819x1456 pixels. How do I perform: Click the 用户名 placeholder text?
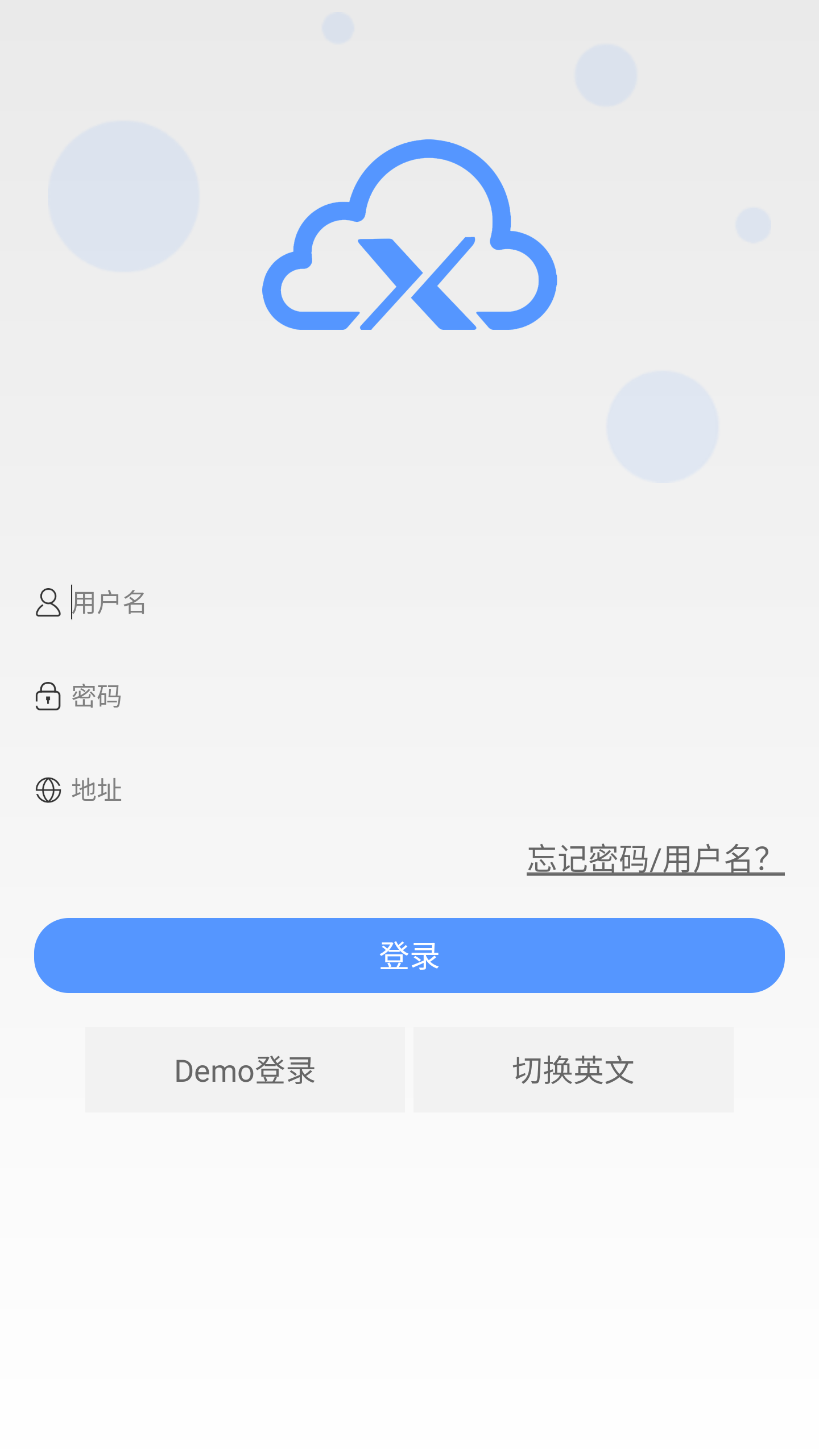coord(107,604)
